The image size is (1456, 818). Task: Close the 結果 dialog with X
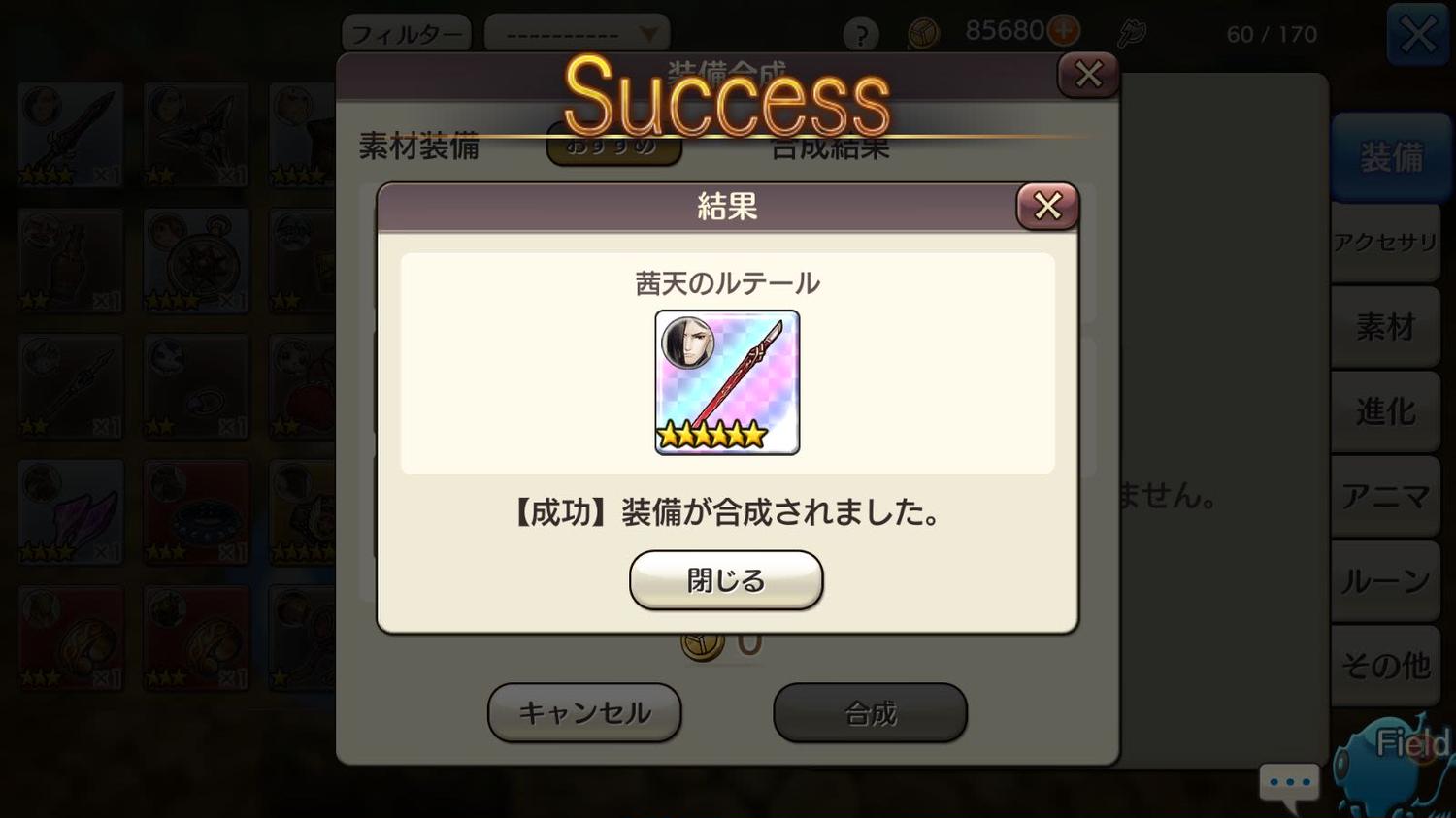1047,206
